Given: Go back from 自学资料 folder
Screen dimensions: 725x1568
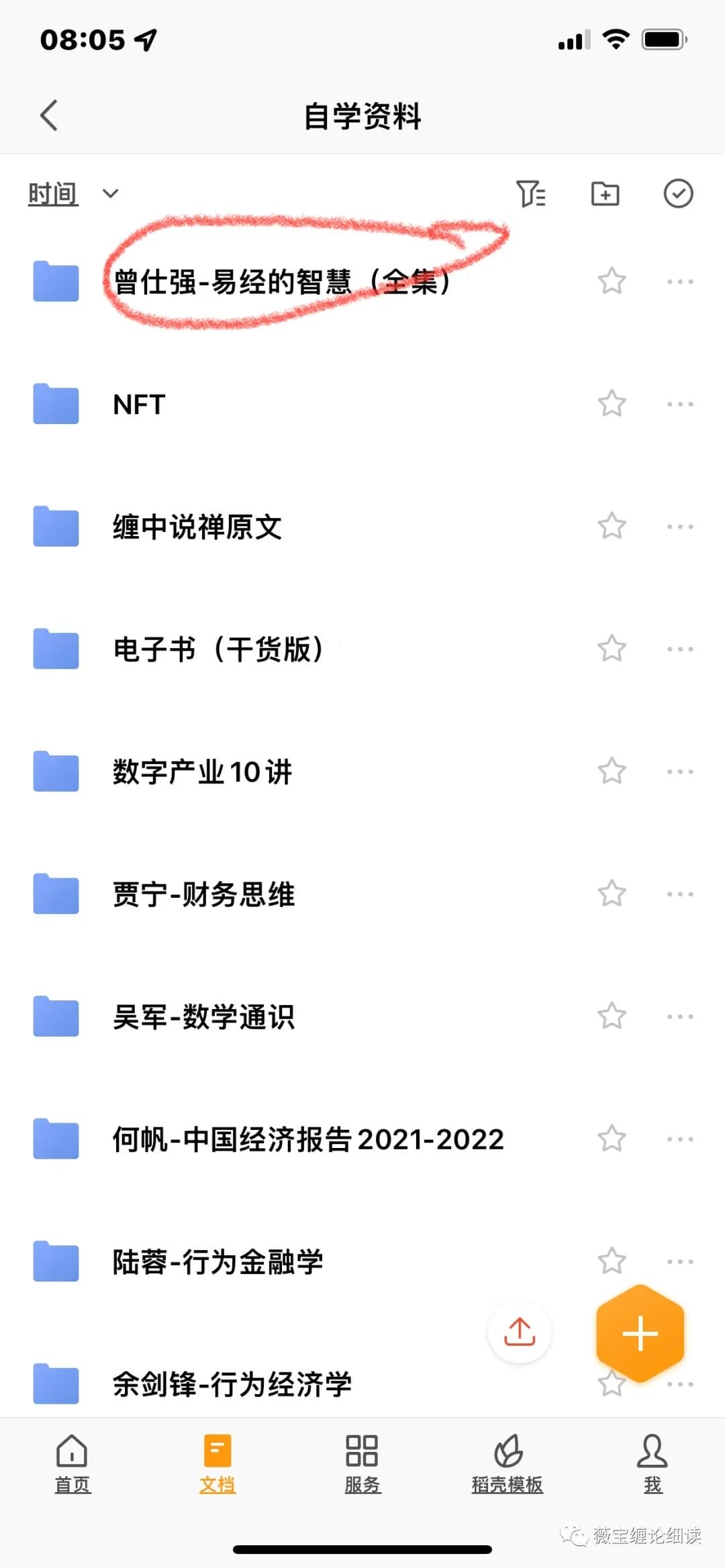Looking at the screenshot, I should tap(49, 115).
